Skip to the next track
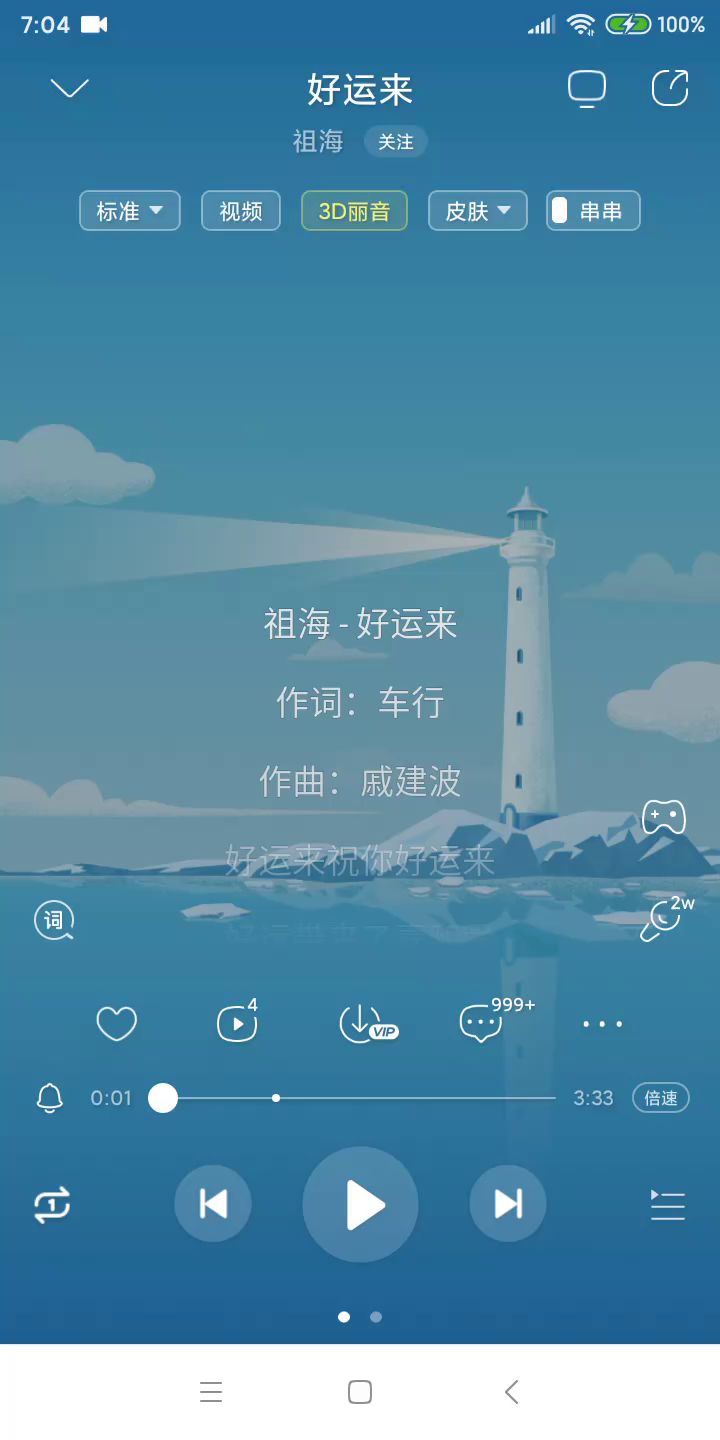720x1440 pixels. pos(508,1204)
